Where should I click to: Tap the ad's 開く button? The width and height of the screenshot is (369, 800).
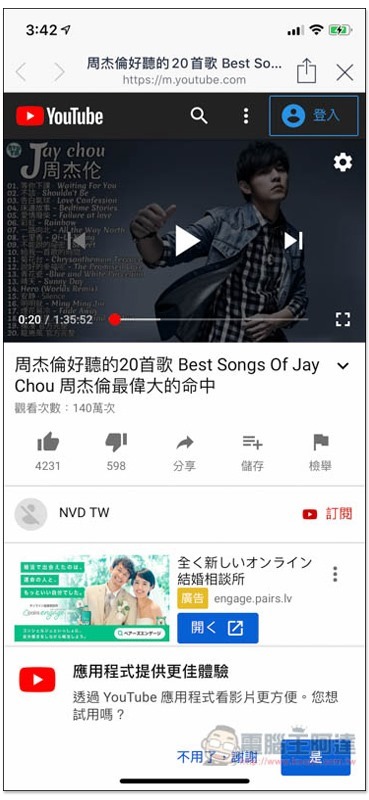pyautogui.click(x=218, y=628)
